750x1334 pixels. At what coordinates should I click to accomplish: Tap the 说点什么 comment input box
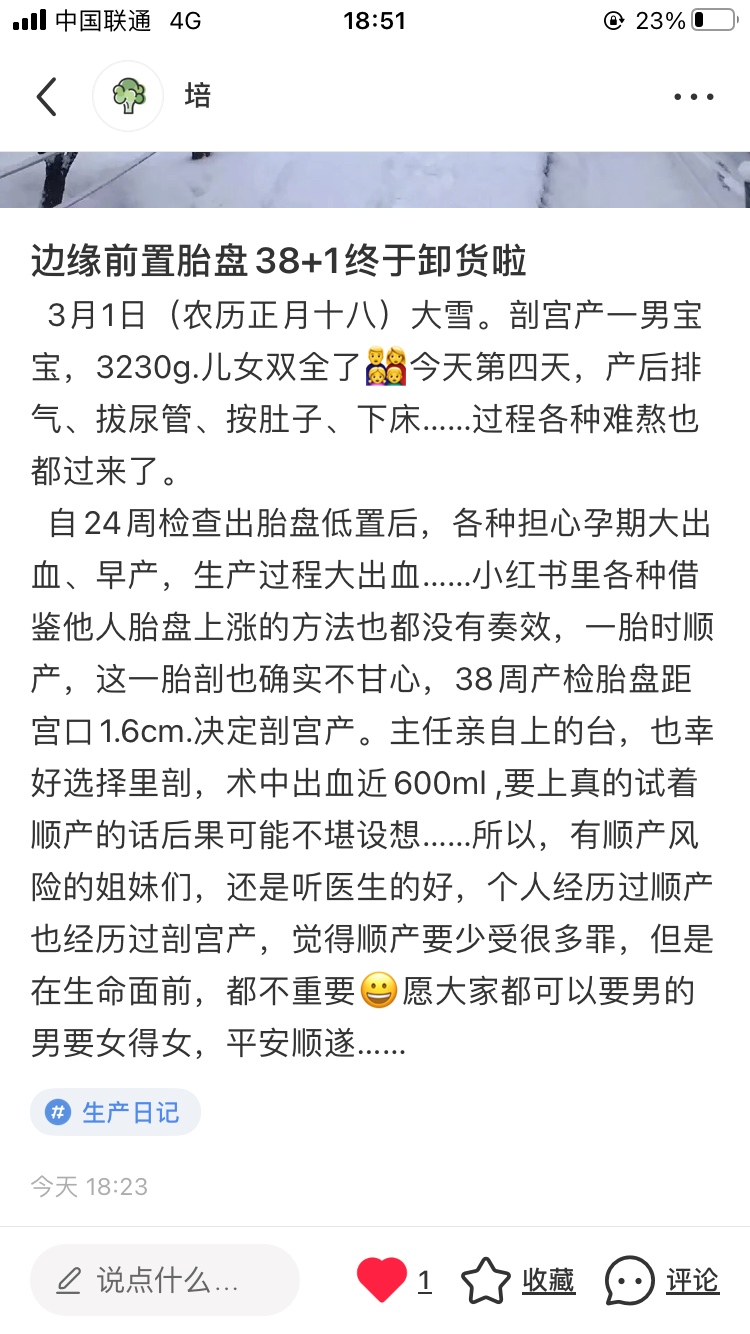[x=165, y=1280]
